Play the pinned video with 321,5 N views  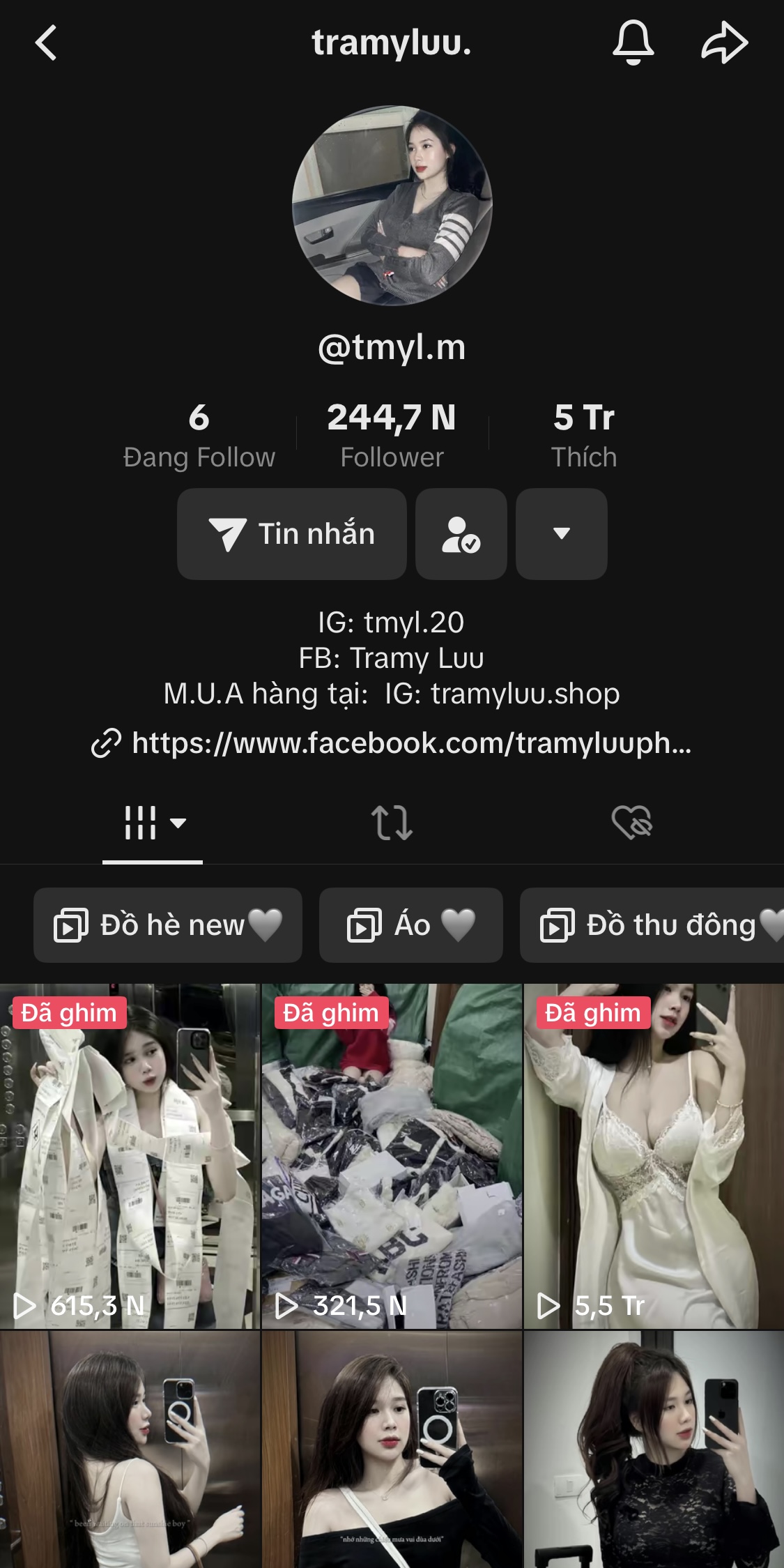(x=392, y=1156)
